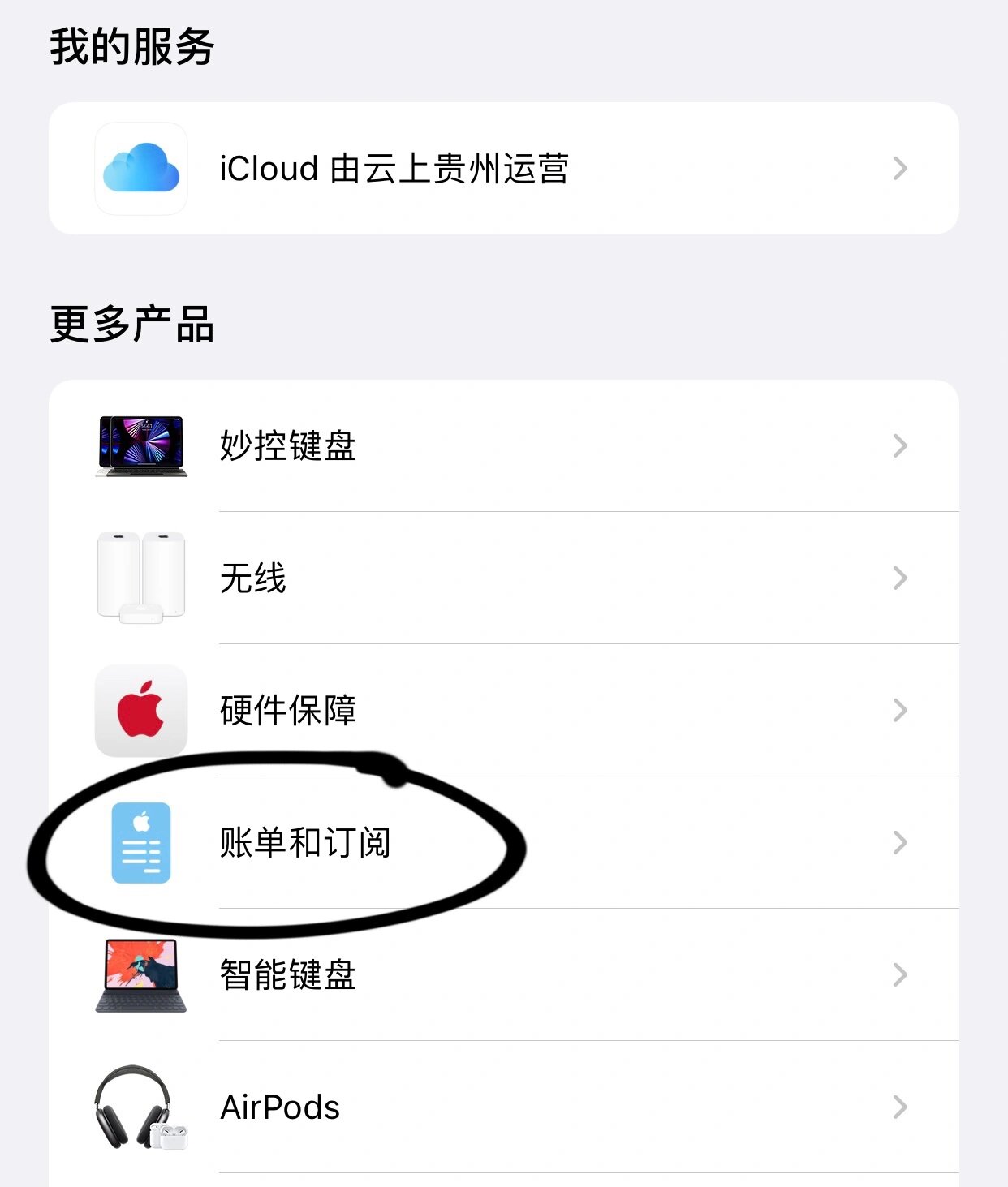
Task: Click the 妙控键盘 iPad thumbnail icon
Action: pos(140,446)
